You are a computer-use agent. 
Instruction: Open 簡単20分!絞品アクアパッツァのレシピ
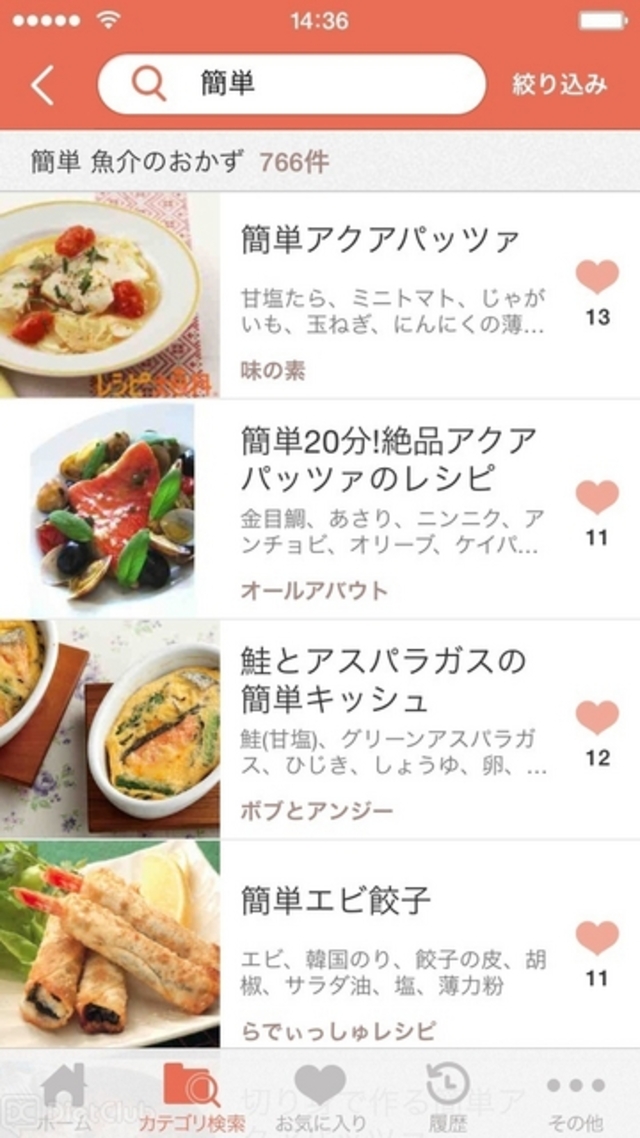[388, 459]
